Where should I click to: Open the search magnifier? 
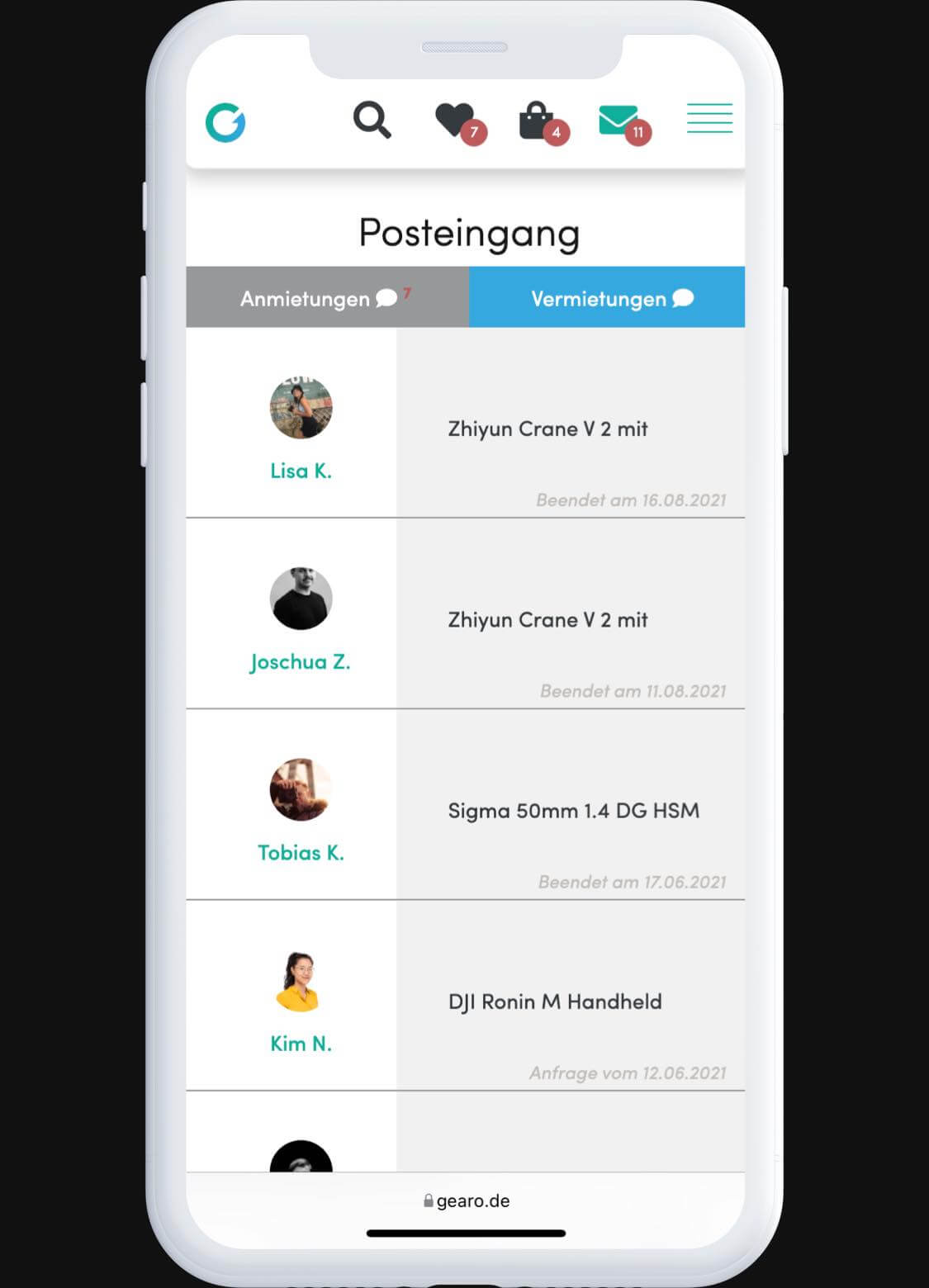pos(372,121)
